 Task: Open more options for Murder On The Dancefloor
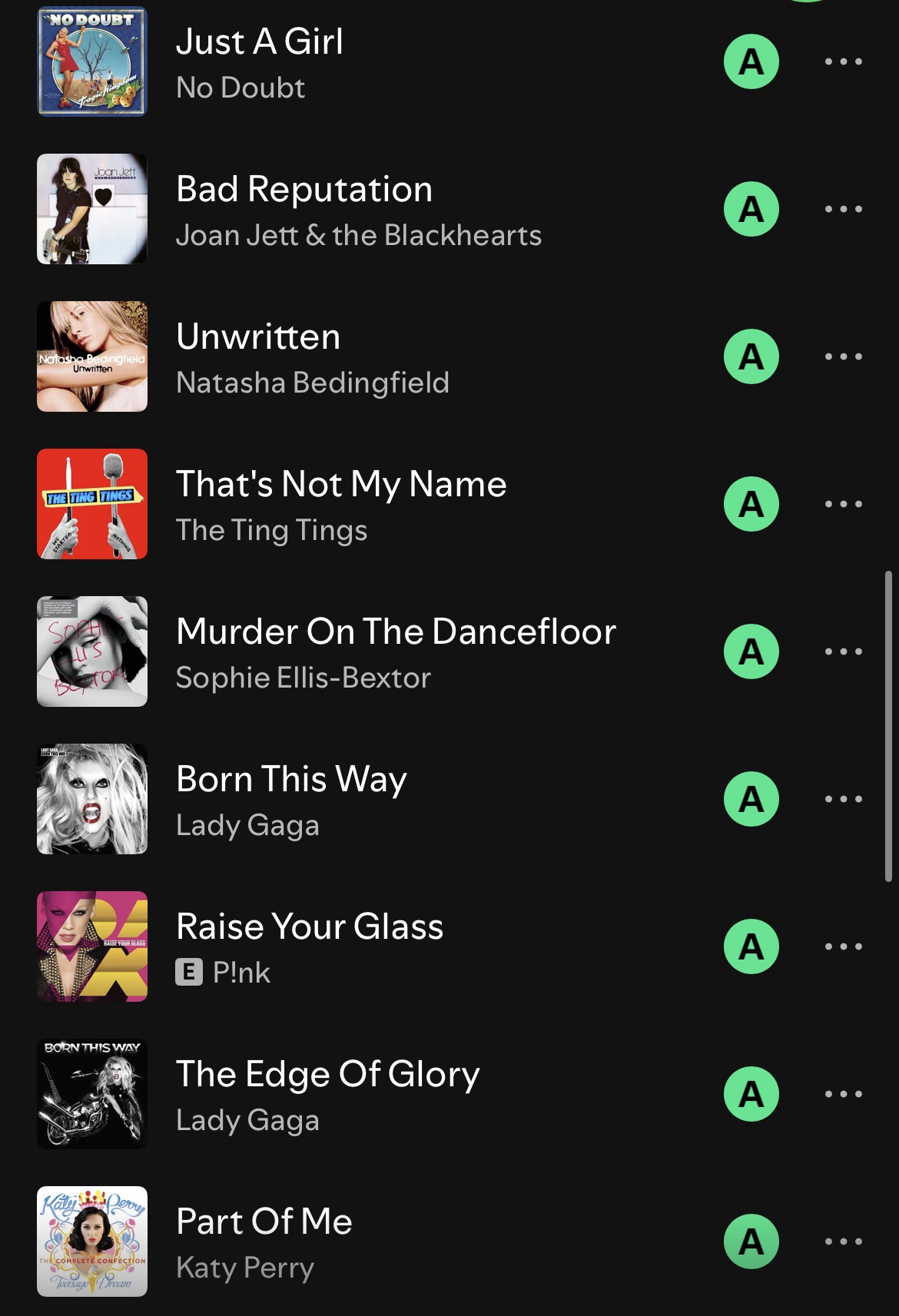[x=843, y=651]
